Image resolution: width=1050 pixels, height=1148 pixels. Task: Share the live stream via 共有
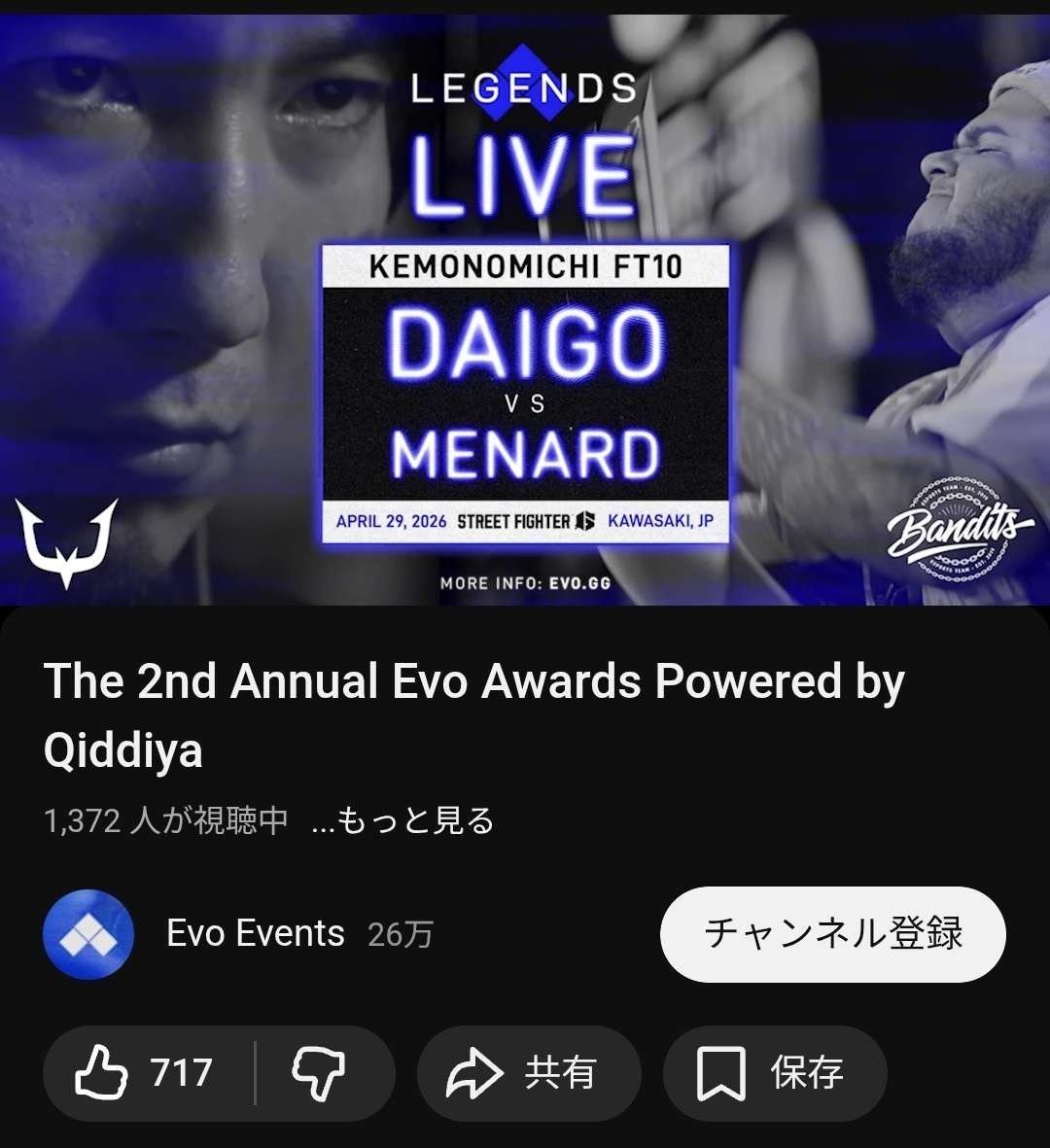[x=528, y=1073]
